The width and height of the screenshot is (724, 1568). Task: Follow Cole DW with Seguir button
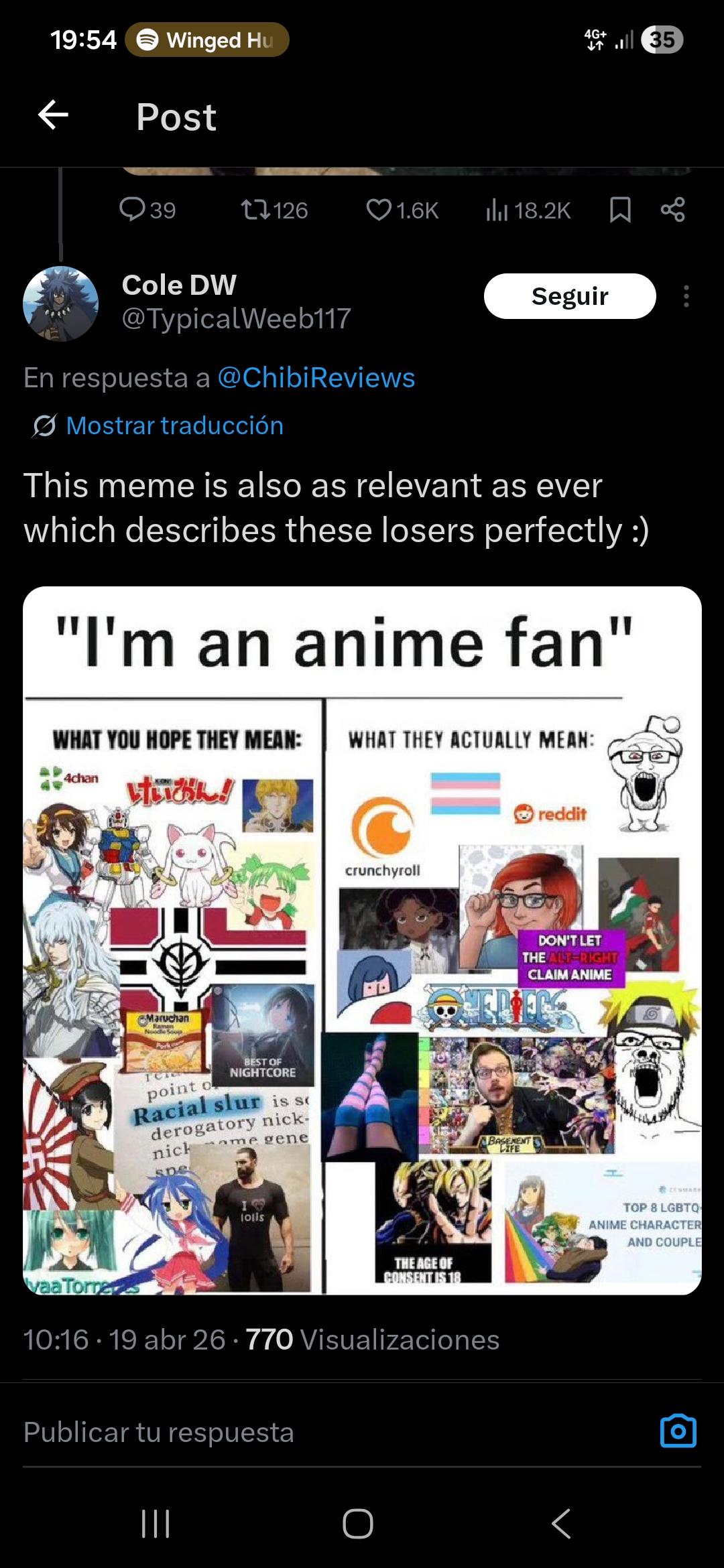[x=570, y=296]
